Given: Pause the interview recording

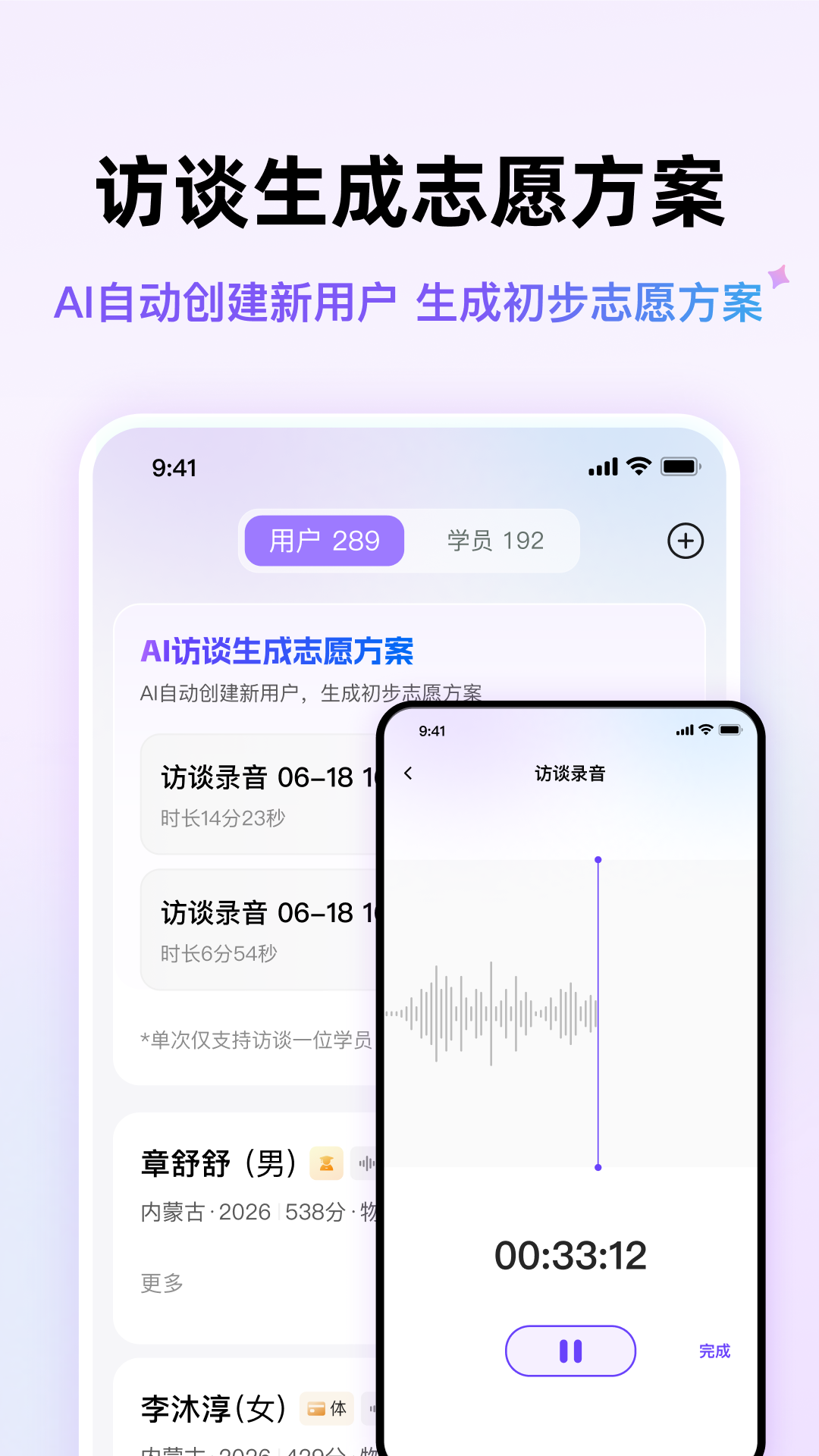Looking at the screenshot, I should (x=570, y=1351).
